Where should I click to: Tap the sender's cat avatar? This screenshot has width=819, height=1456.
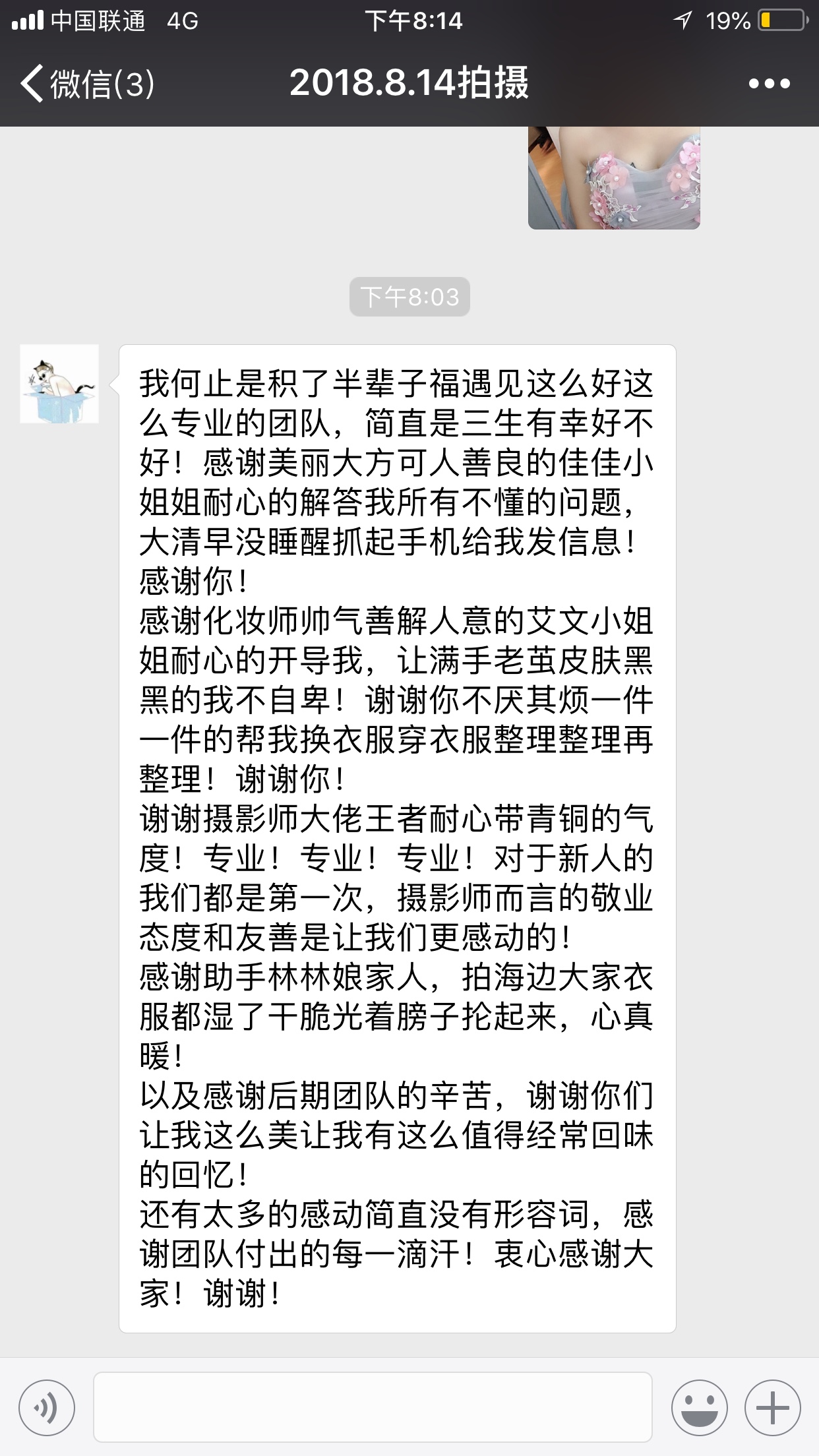59,384
